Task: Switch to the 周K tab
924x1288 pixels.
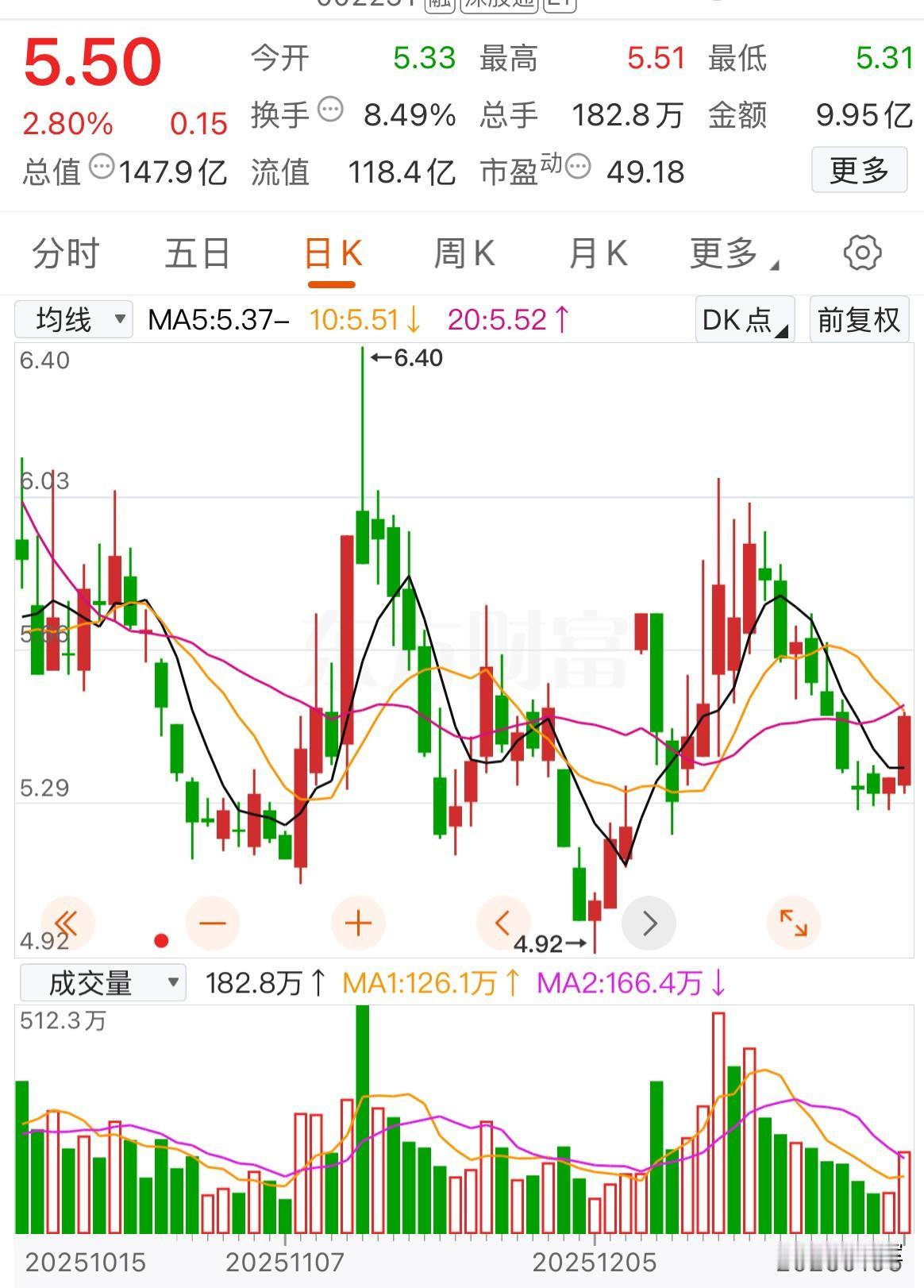Action: [x=464, y=253]
